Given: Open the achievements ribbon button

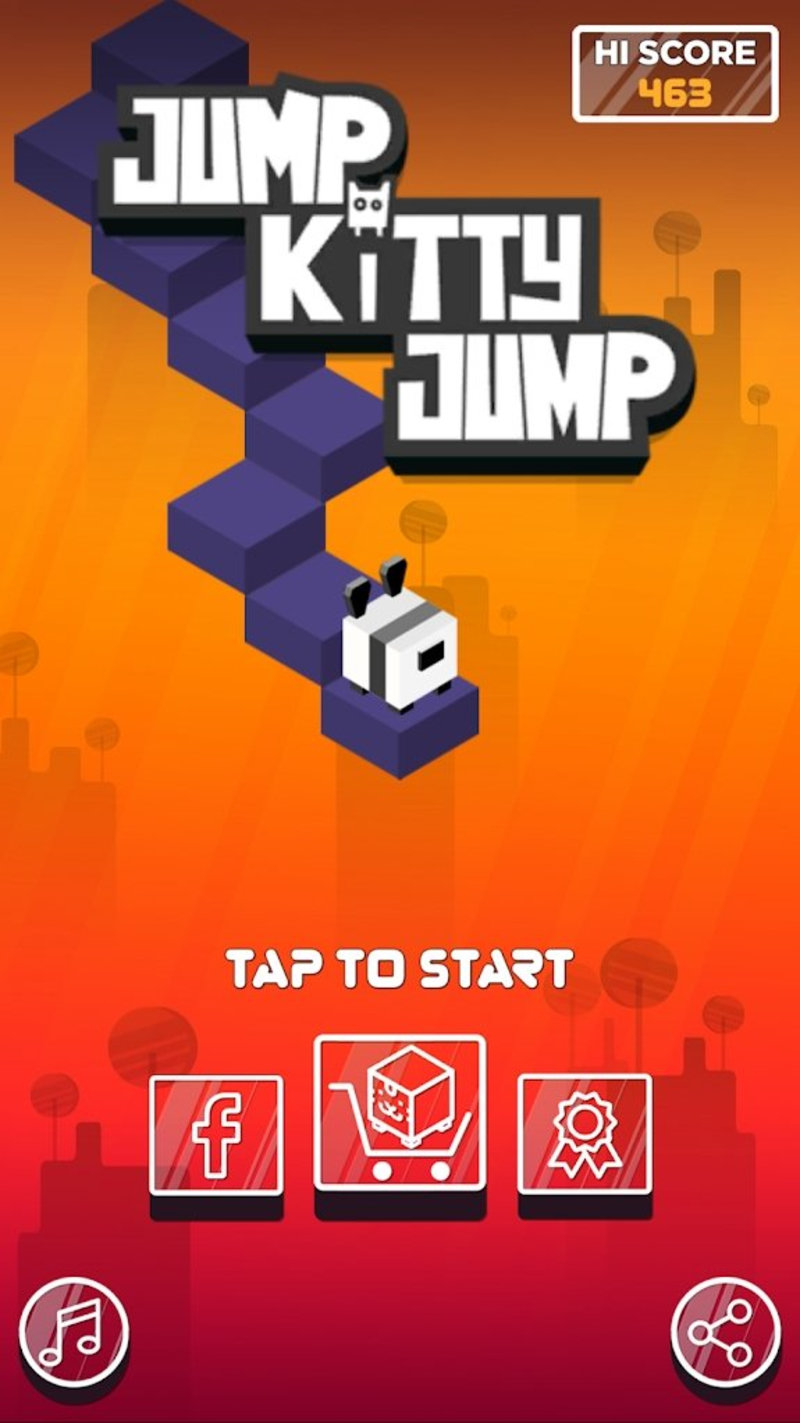Looking at the screenshot, I should click(x=584, y=1134).
